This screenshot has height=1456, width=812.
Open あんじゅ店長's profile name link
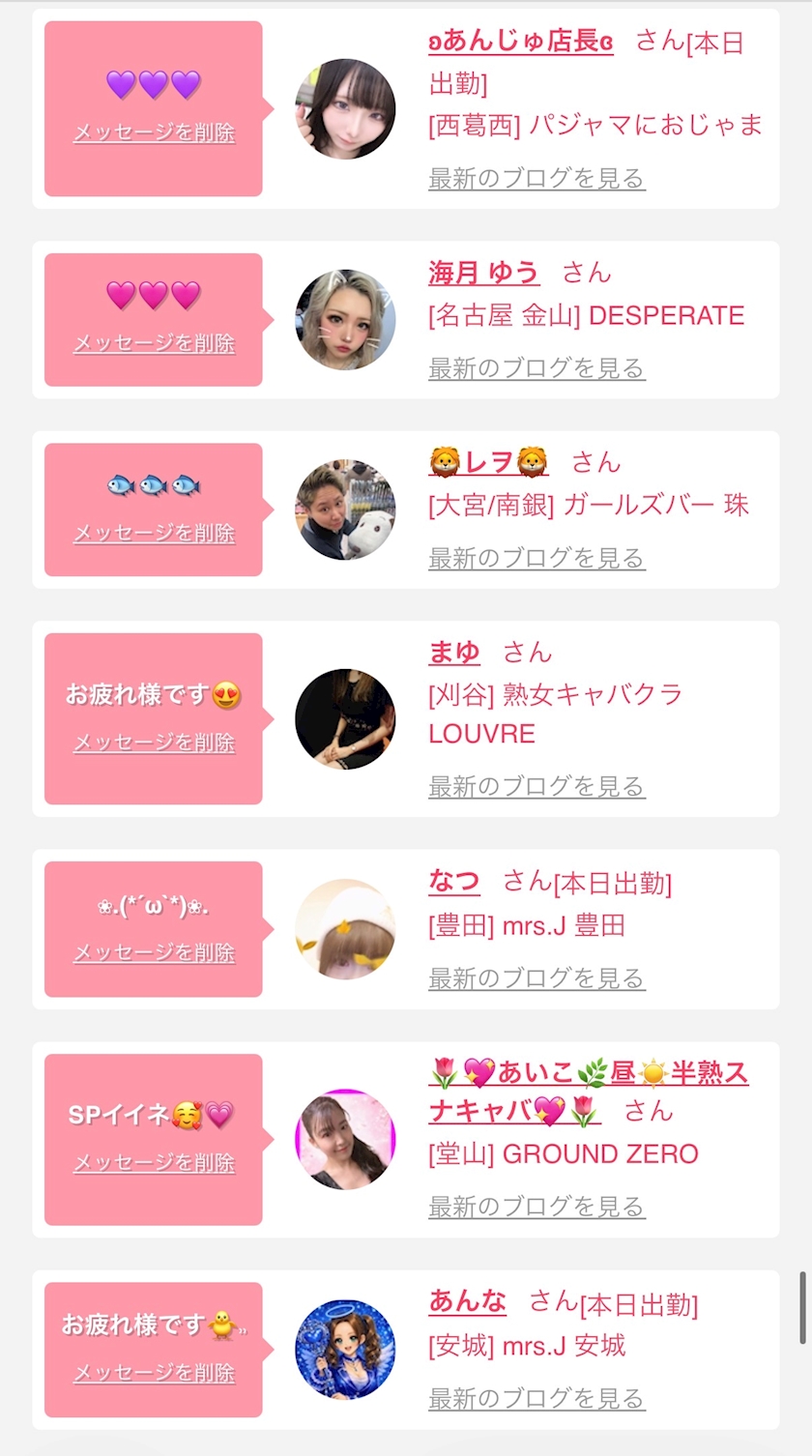(x=521, y=42)
